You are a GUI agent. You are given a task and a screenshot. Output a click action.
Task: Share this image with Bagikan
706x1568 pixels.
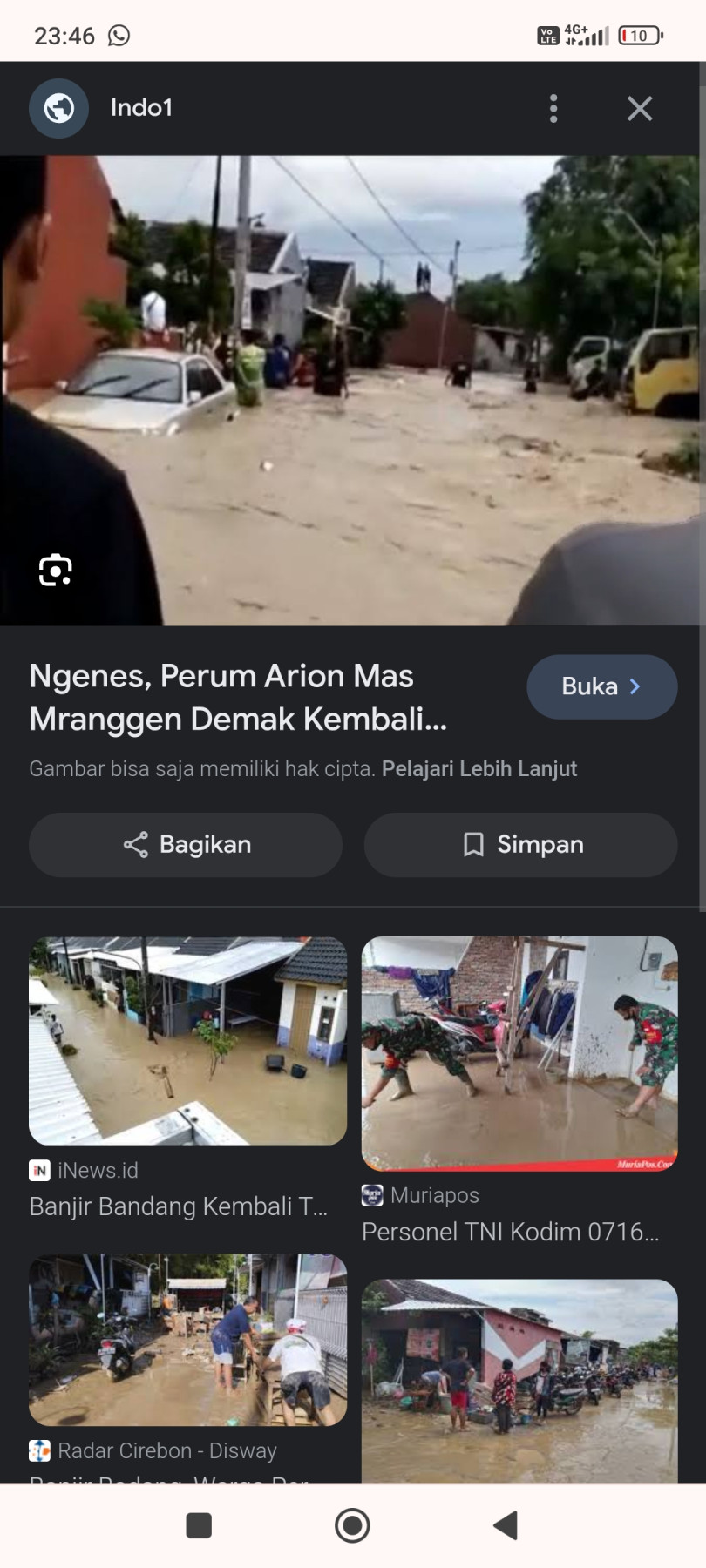point(186,844)
